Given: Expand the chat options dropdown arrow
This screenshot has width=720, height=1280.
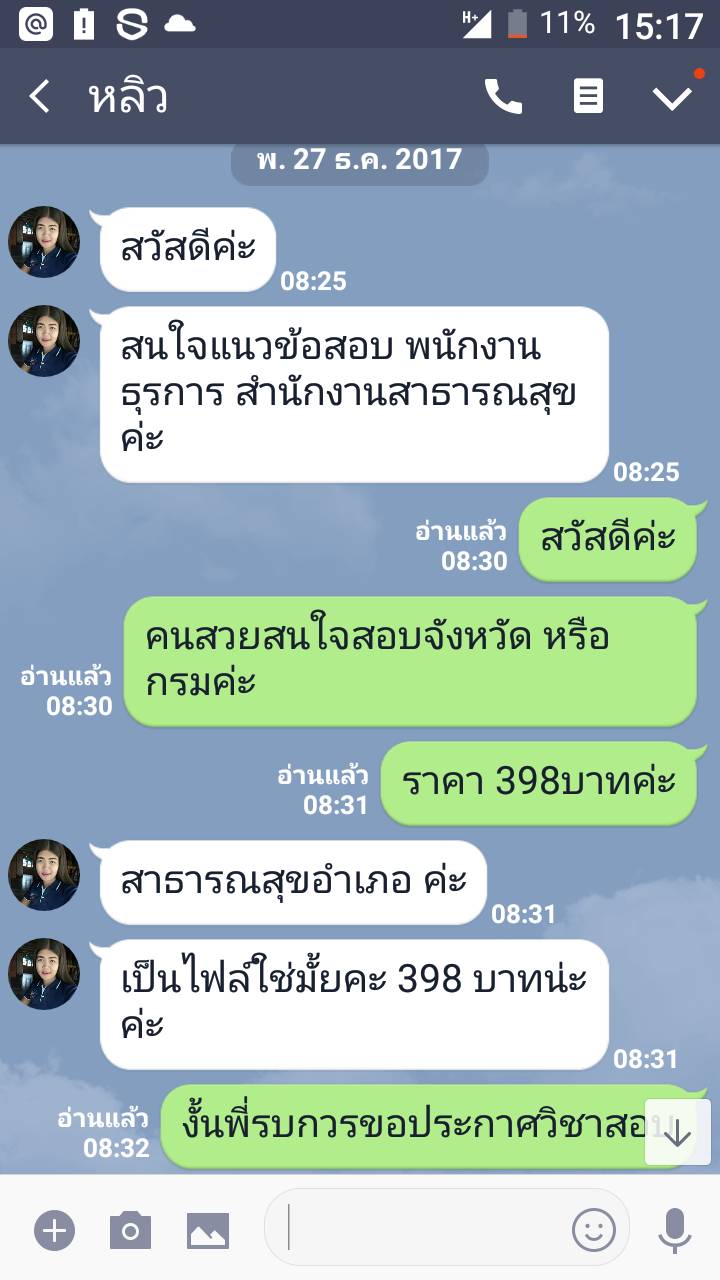Looking at the screenshot, I should (x=672, y=97).
